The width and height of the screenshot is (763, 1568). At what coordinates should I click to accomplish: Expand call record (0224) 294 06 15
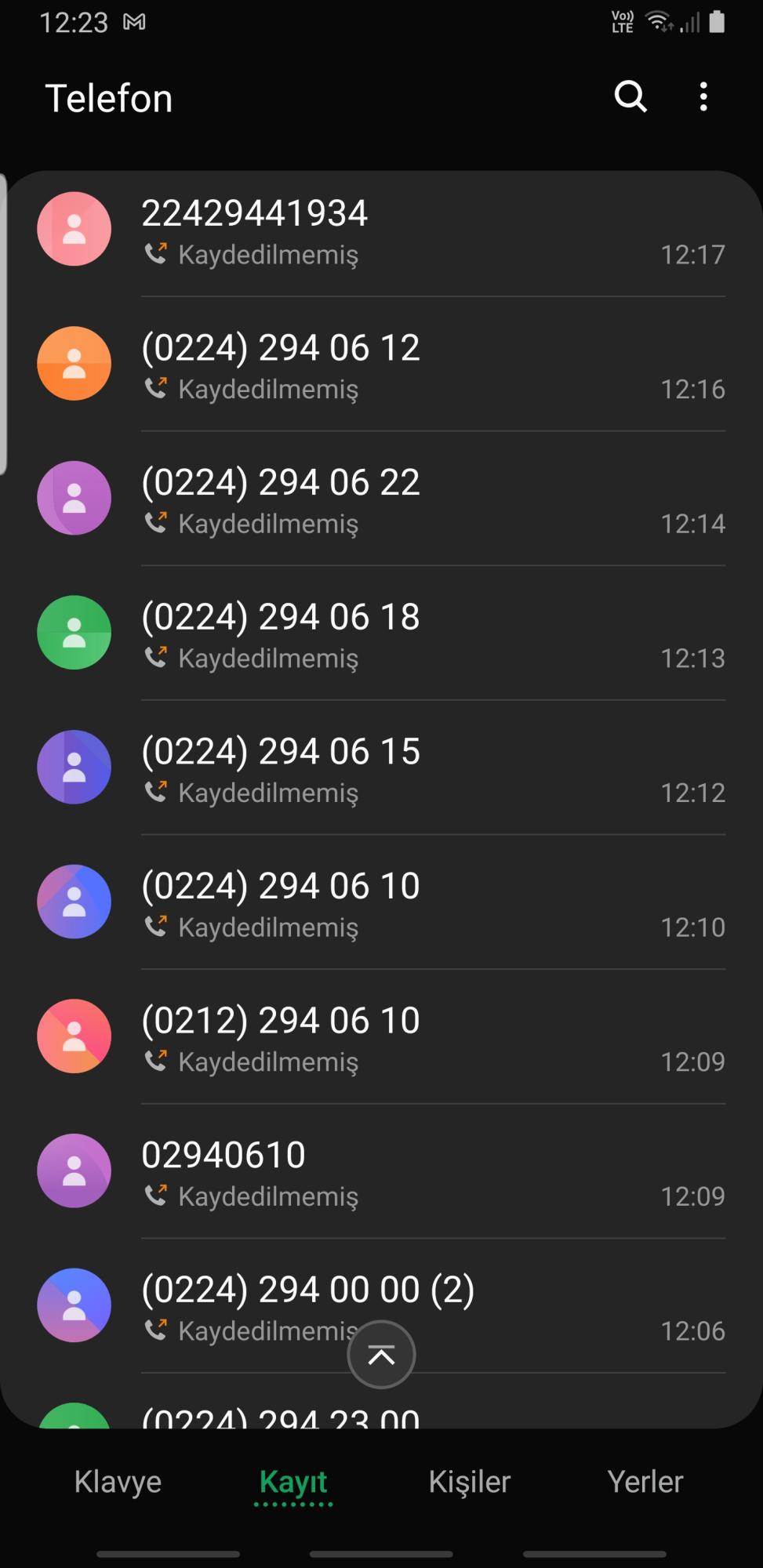pyautogui.click(x=381, y=768)
